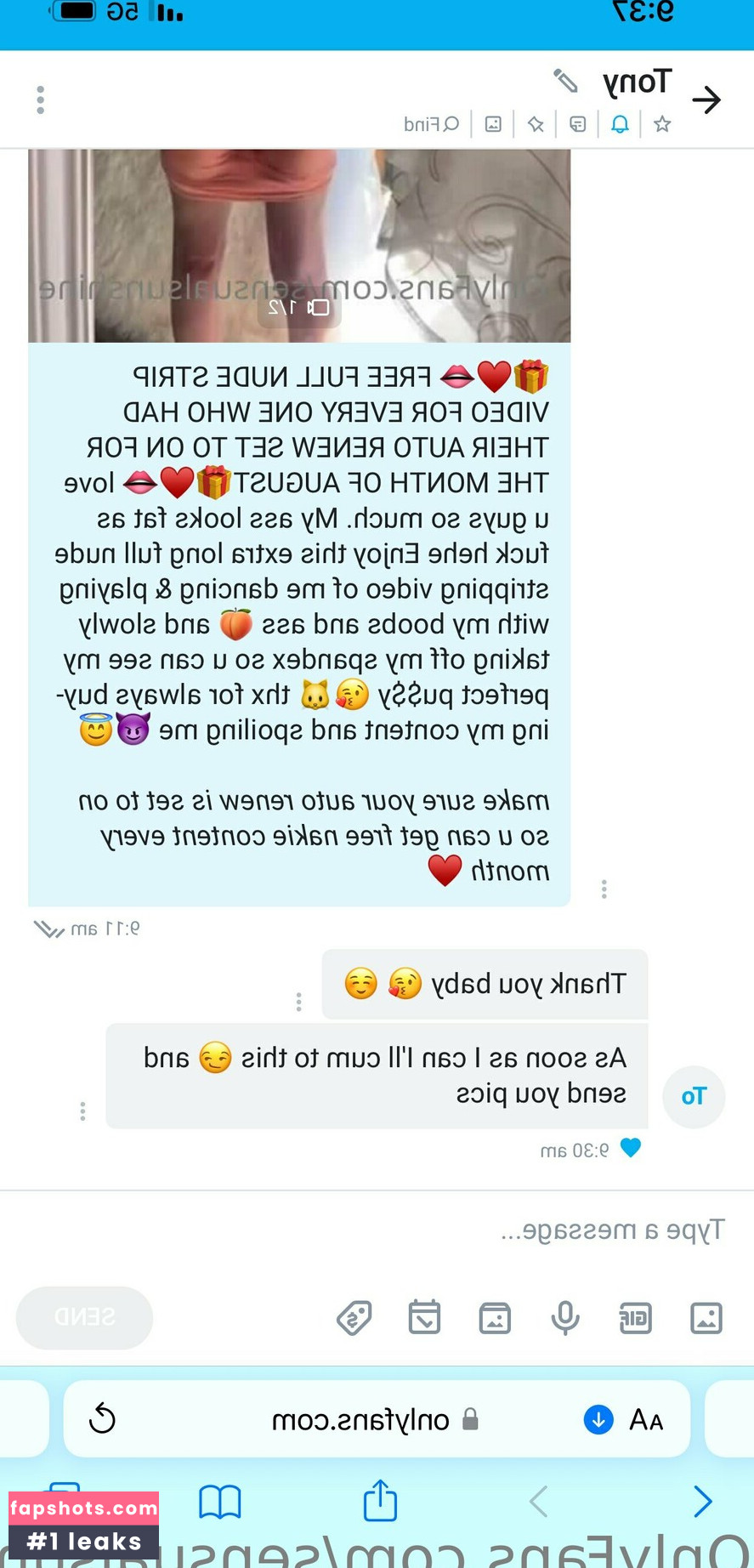Viewport: 754px width, 1568px height.
Task: Attach a photo with the image icon
Action: (706, 1318)
